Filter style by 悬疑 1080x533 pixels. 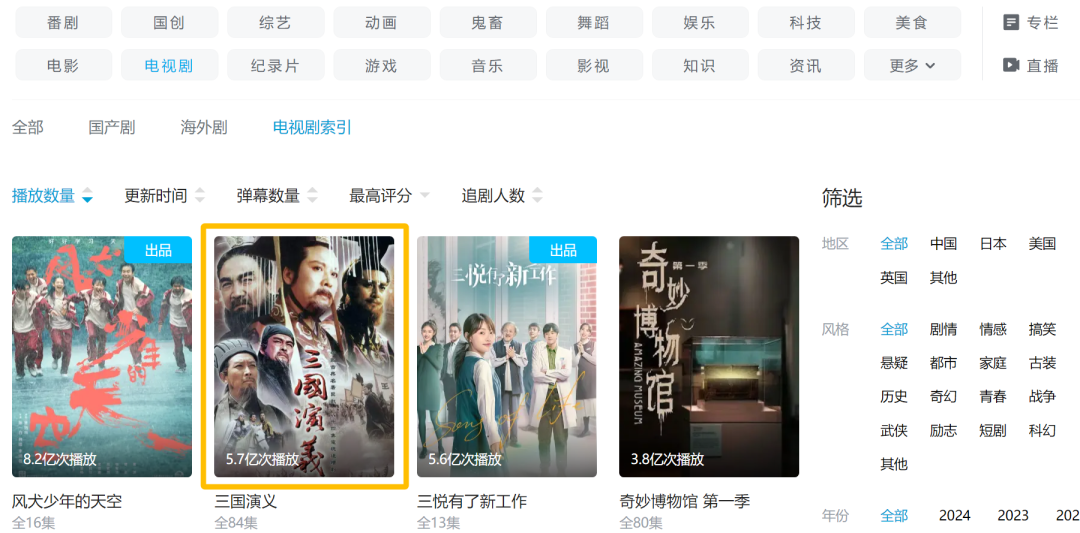point(894,363)
